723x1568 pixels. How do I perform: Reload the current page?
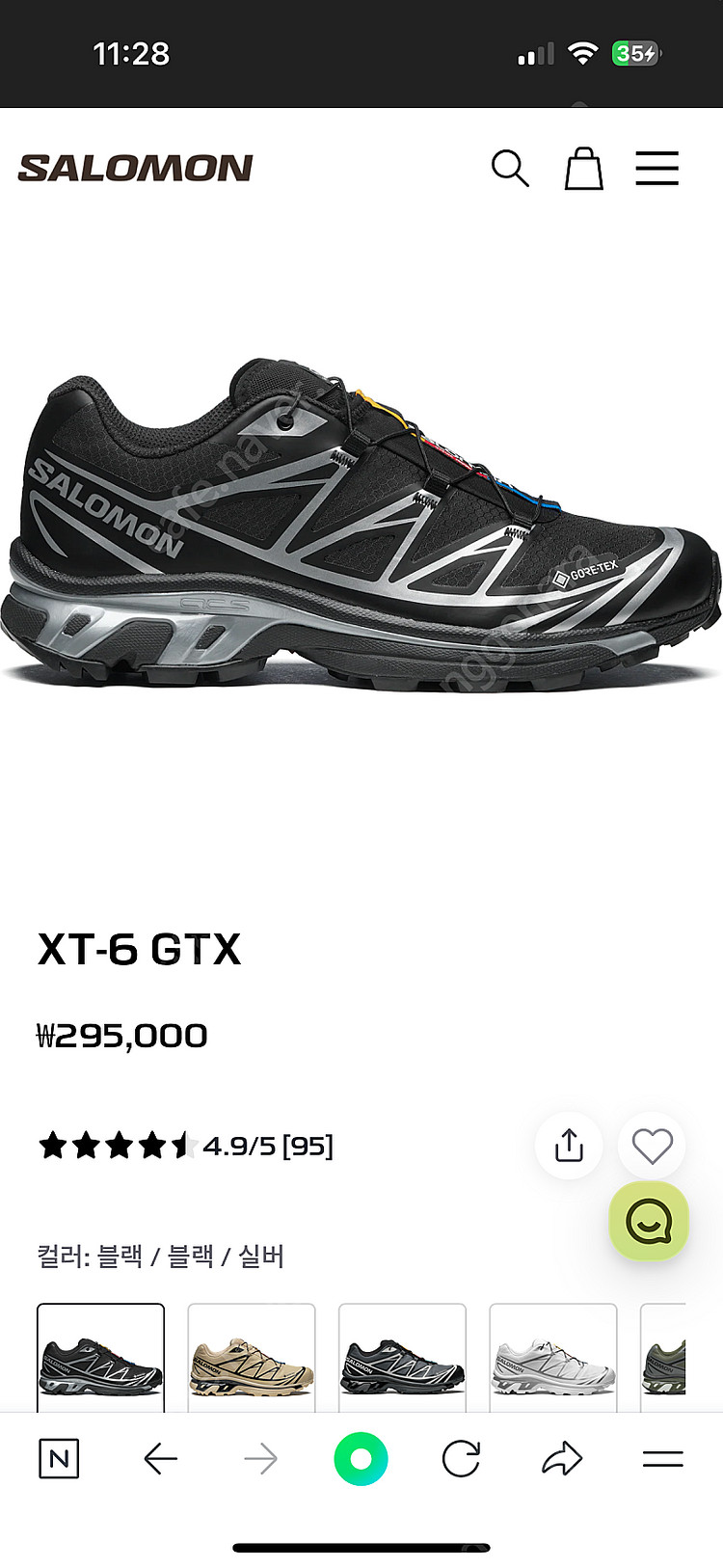point(461,1459)
